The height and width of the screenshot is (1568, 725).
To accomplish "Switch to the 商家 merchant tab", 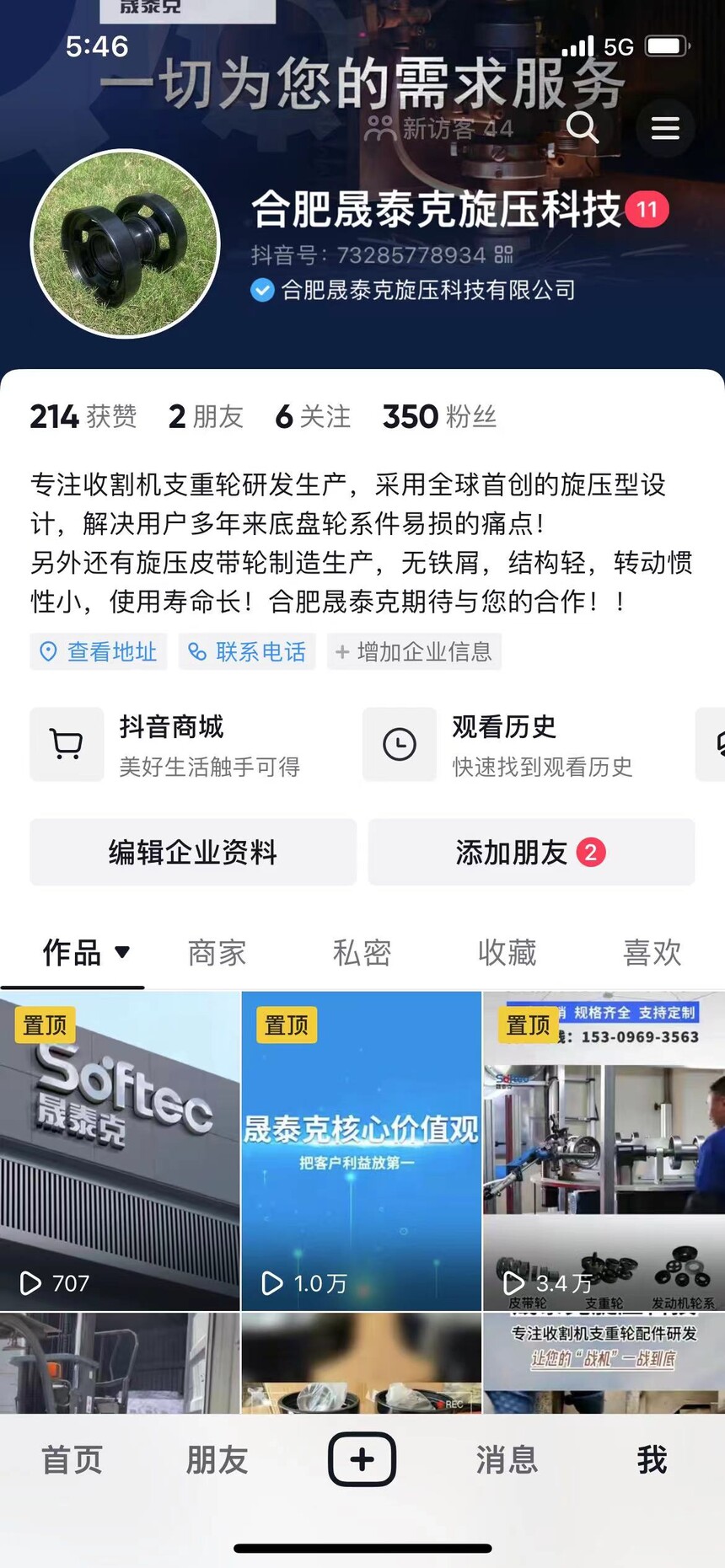I will (217, 953).
